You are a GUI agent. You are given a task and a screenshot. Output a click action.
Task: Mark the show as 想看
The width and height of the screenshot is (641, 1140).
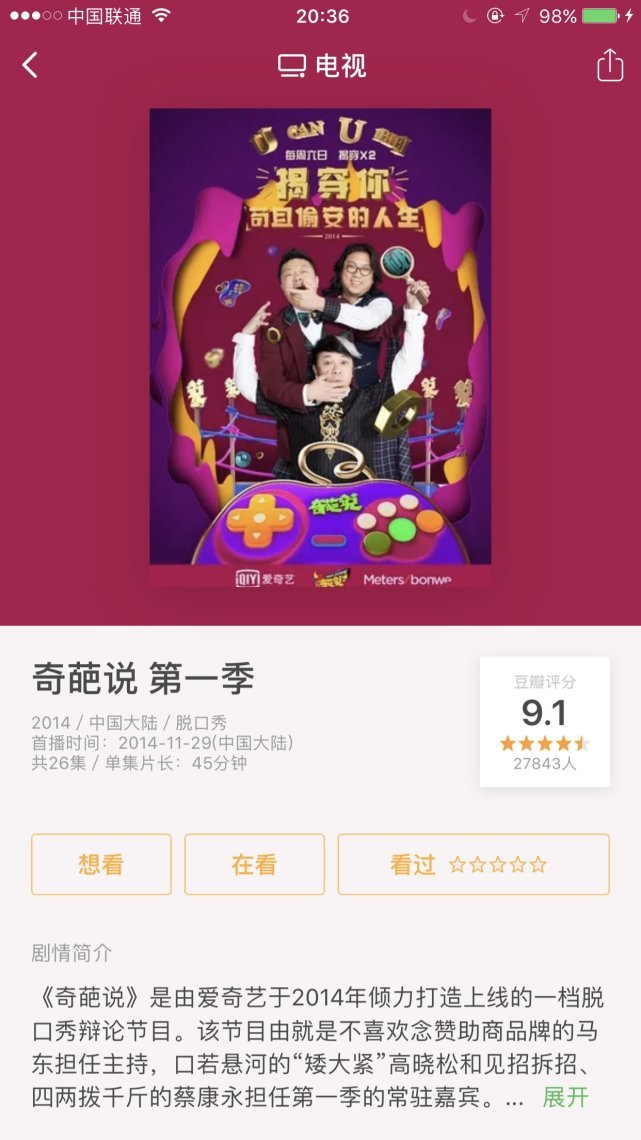(101, 864)
